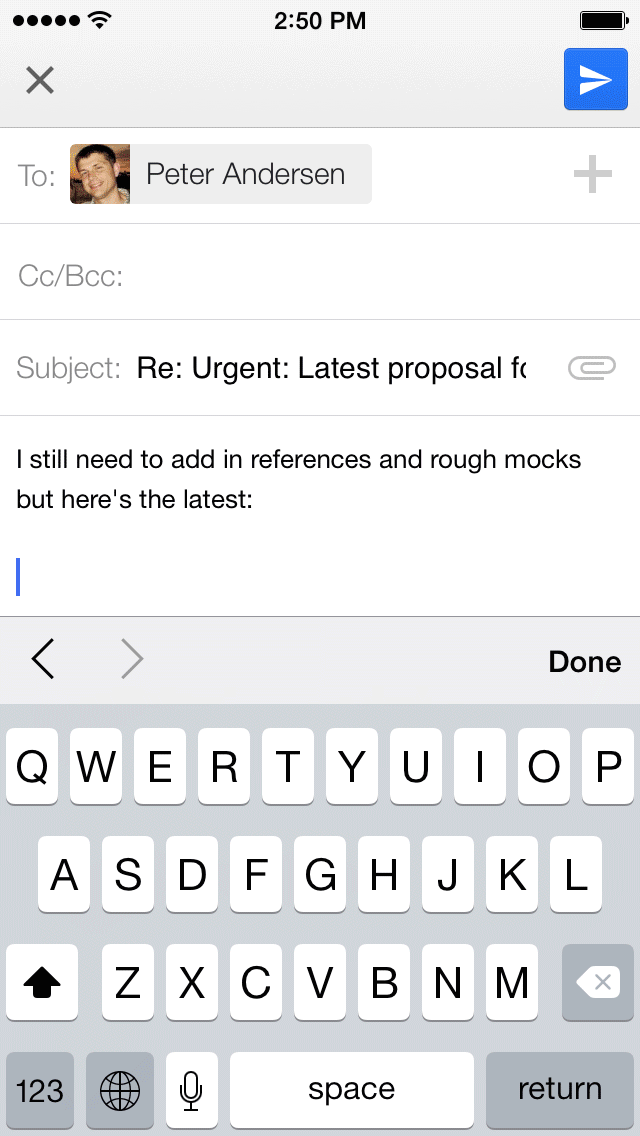
Task: Switch to the 123 numeric keyboard
Action: click(40, 1089)
